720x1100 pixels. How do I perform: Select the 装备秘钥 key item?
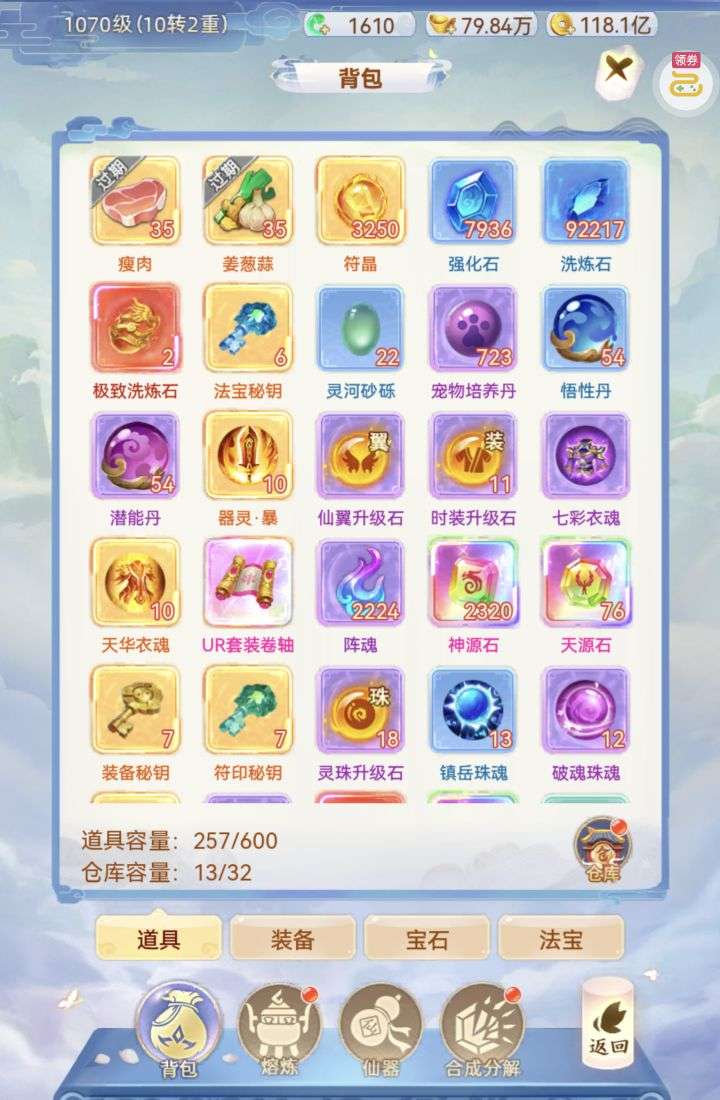point(135,710)
